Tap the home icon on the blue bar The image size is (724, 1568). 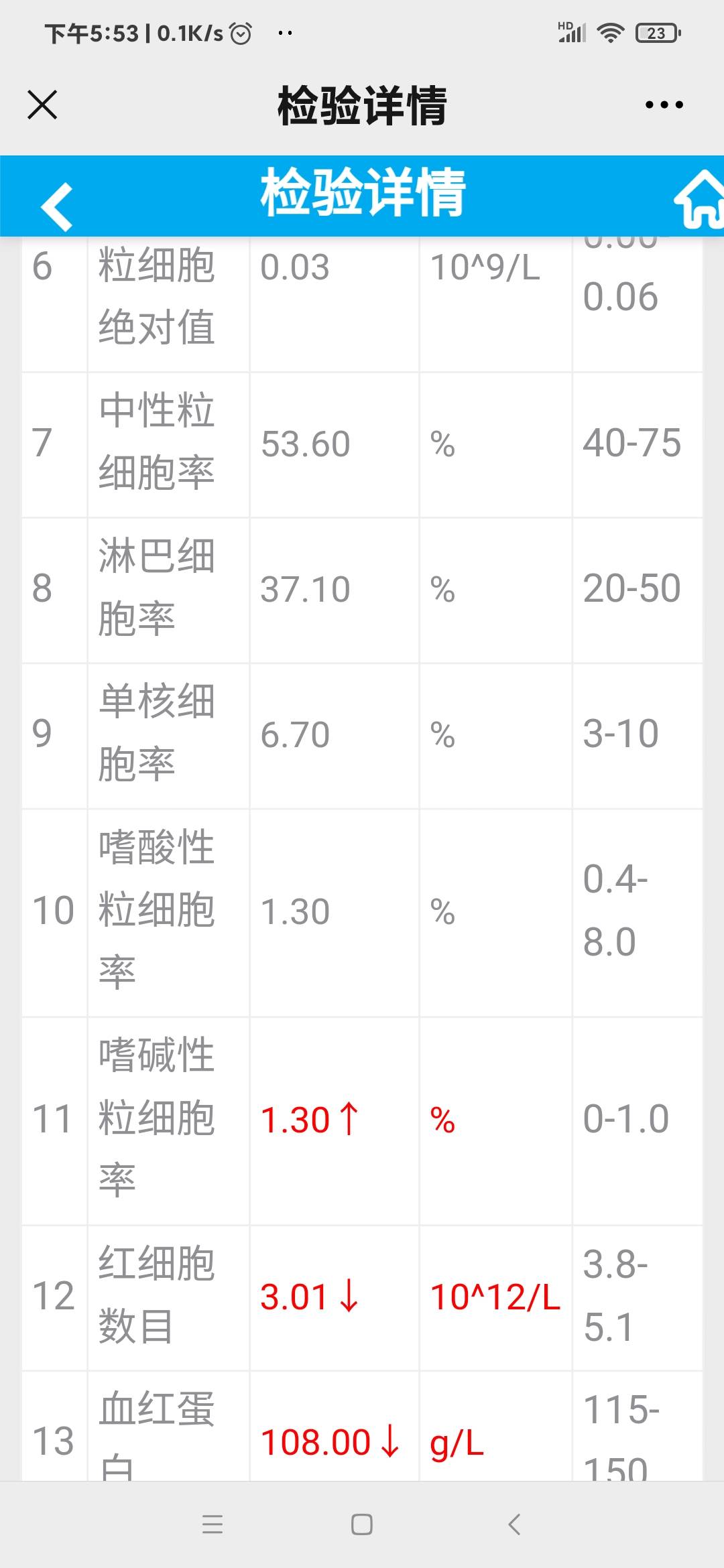(x=704, y=200)
